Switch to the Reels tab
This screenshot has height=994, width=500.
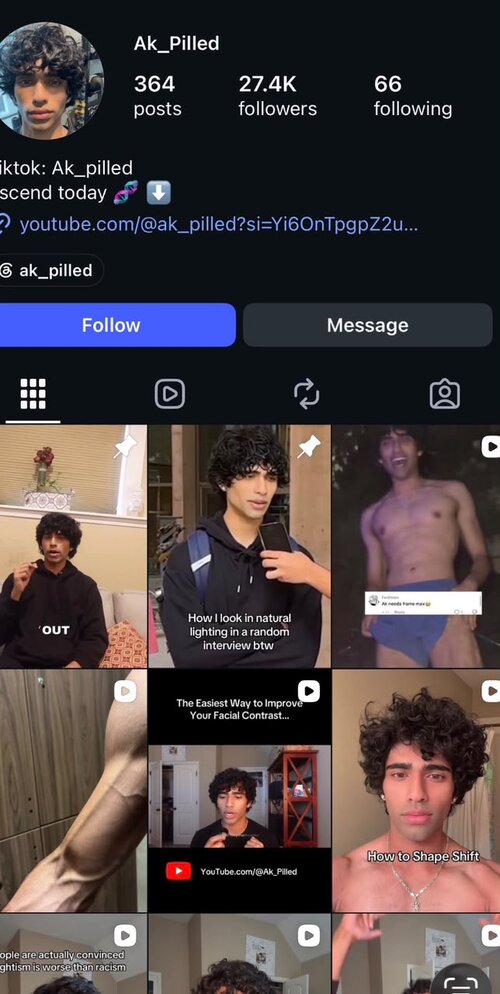coord(170,394)
